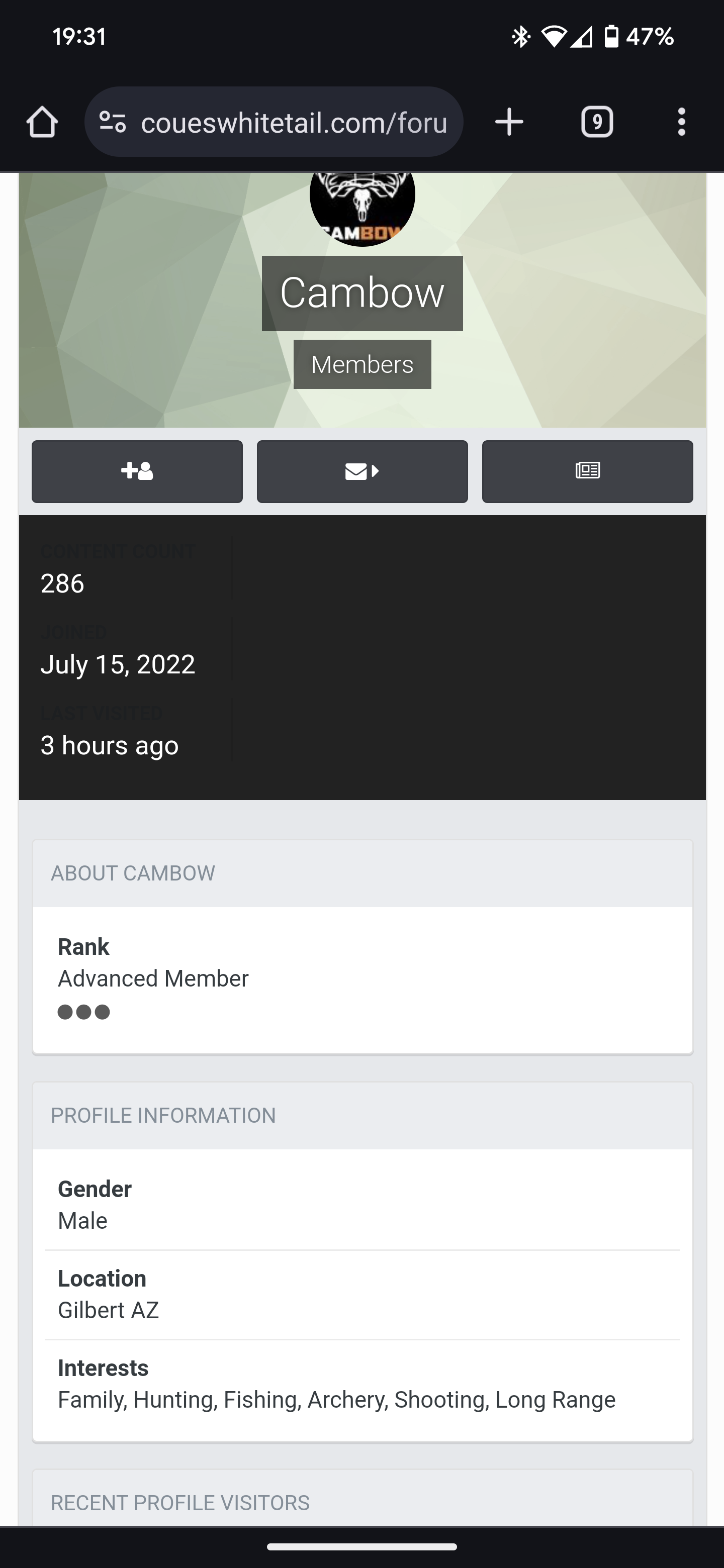Open the browser overflow menu

point(681,122)
